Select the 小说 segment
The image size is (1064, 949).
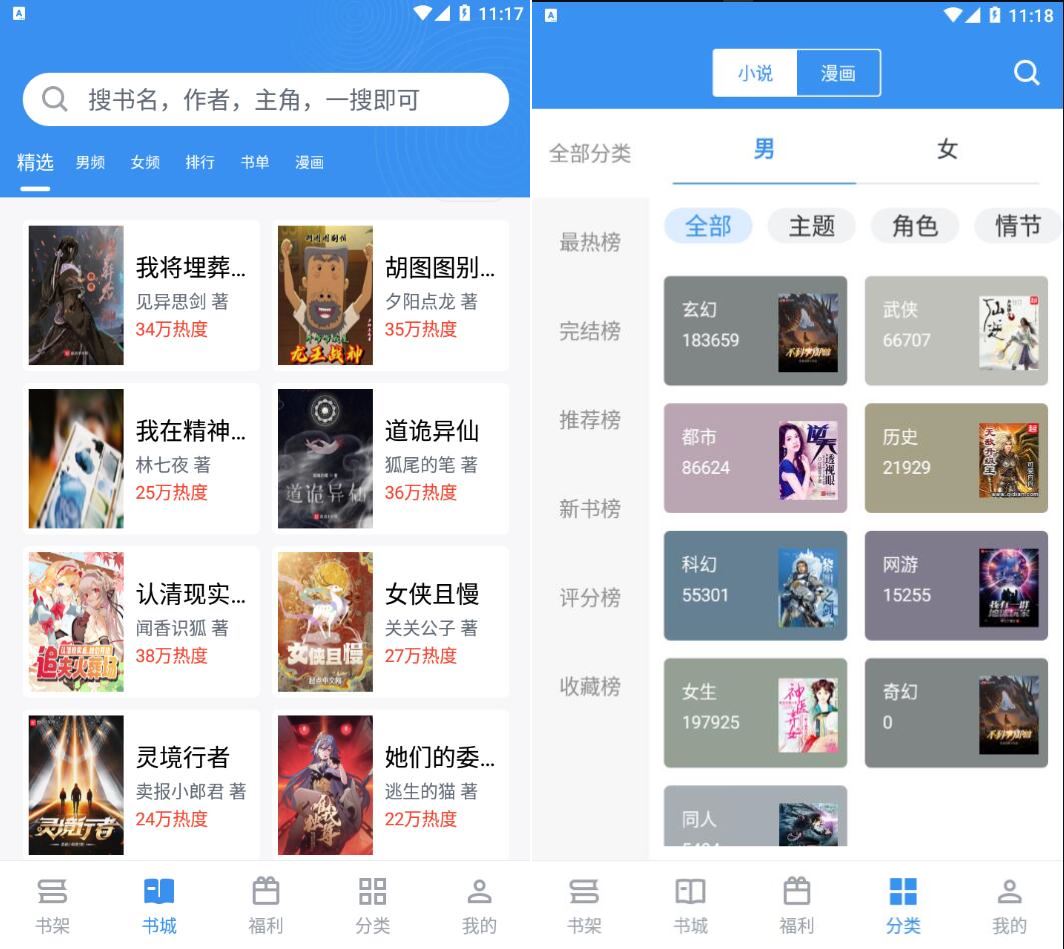tap(755, 73)
